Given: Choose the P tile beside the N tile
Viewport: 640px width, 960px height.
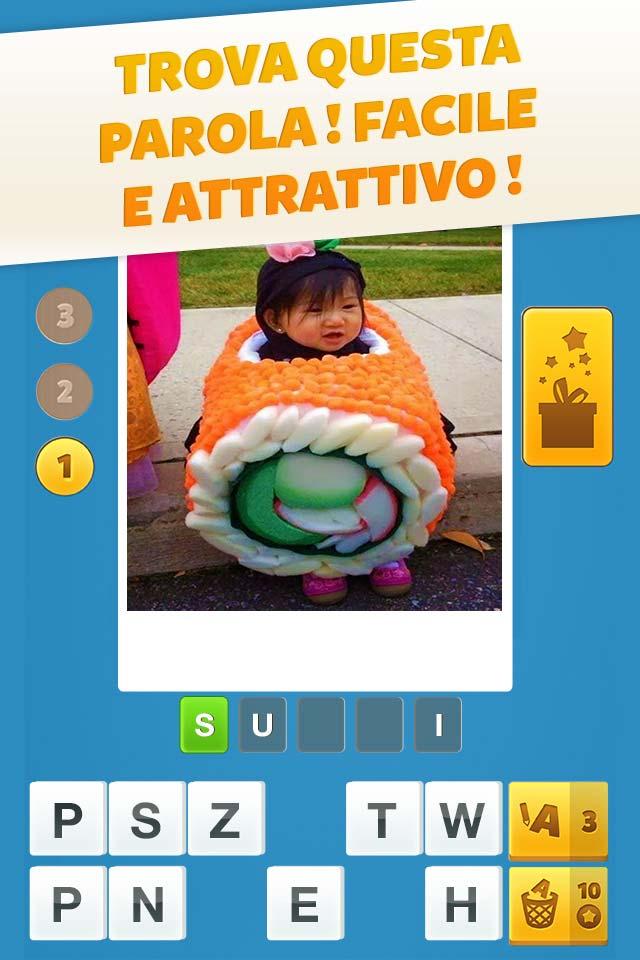Looking at the screenshot, I should point(68,903).
